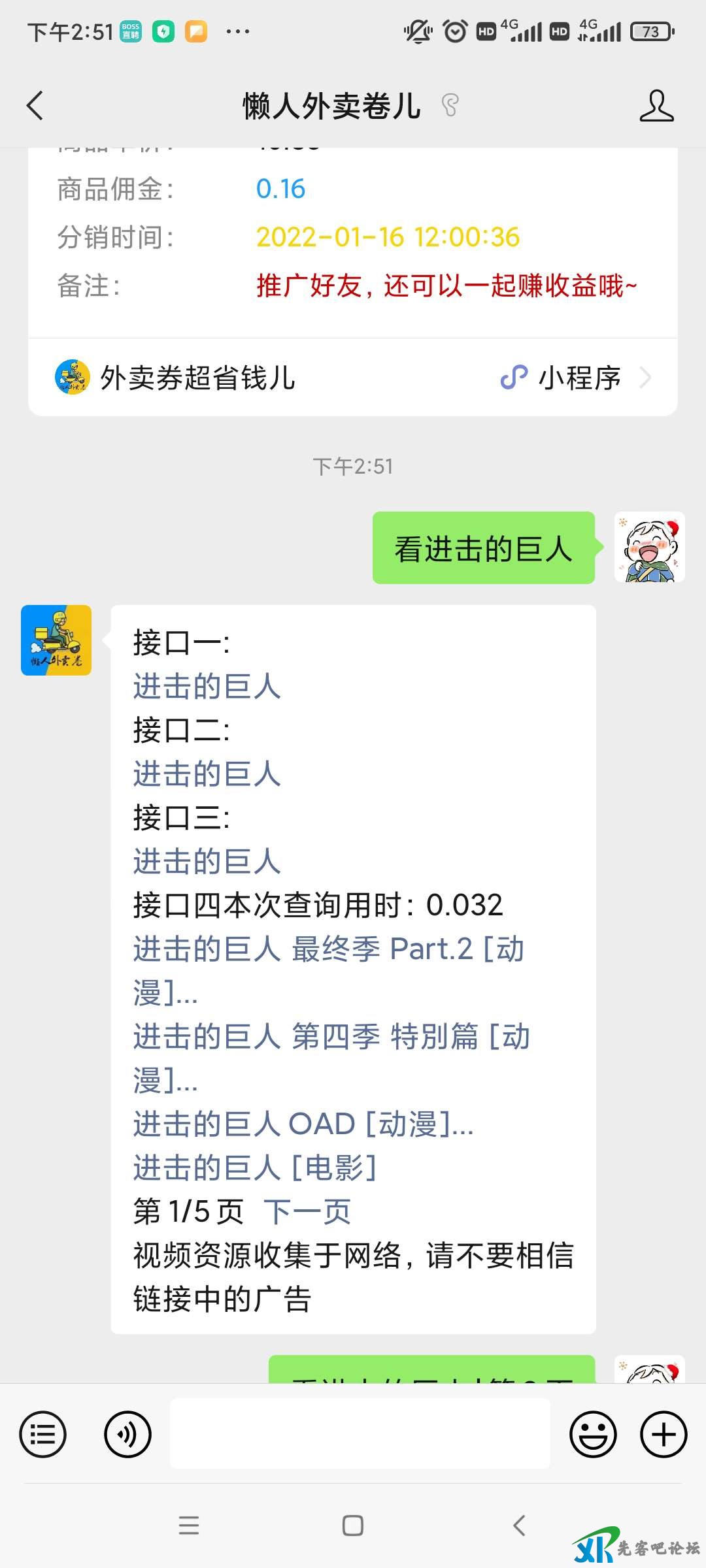
Task: Open the emoji picker
Action: 593,1435
